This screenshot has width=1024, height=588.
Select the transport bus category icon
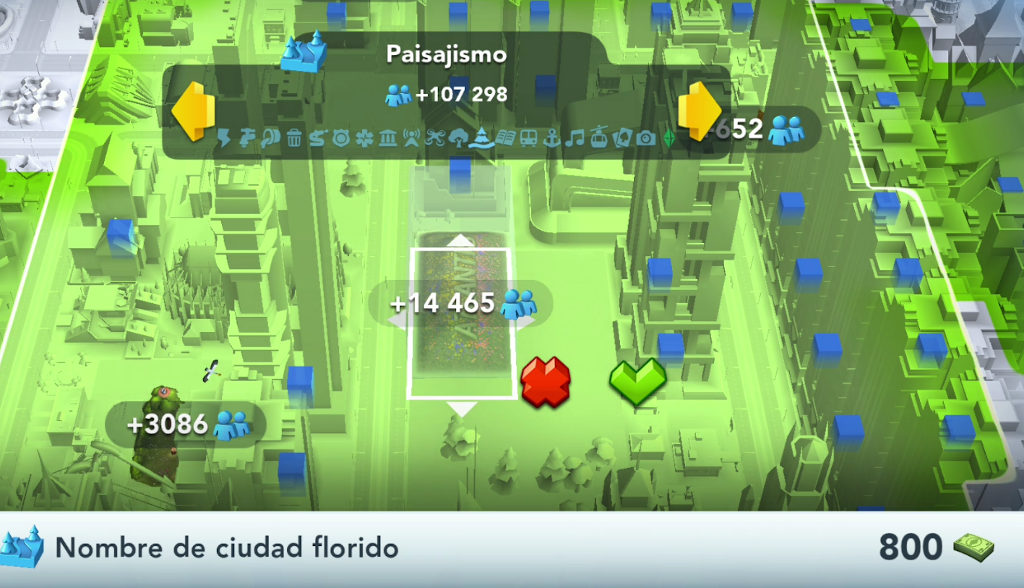[528, 139]
